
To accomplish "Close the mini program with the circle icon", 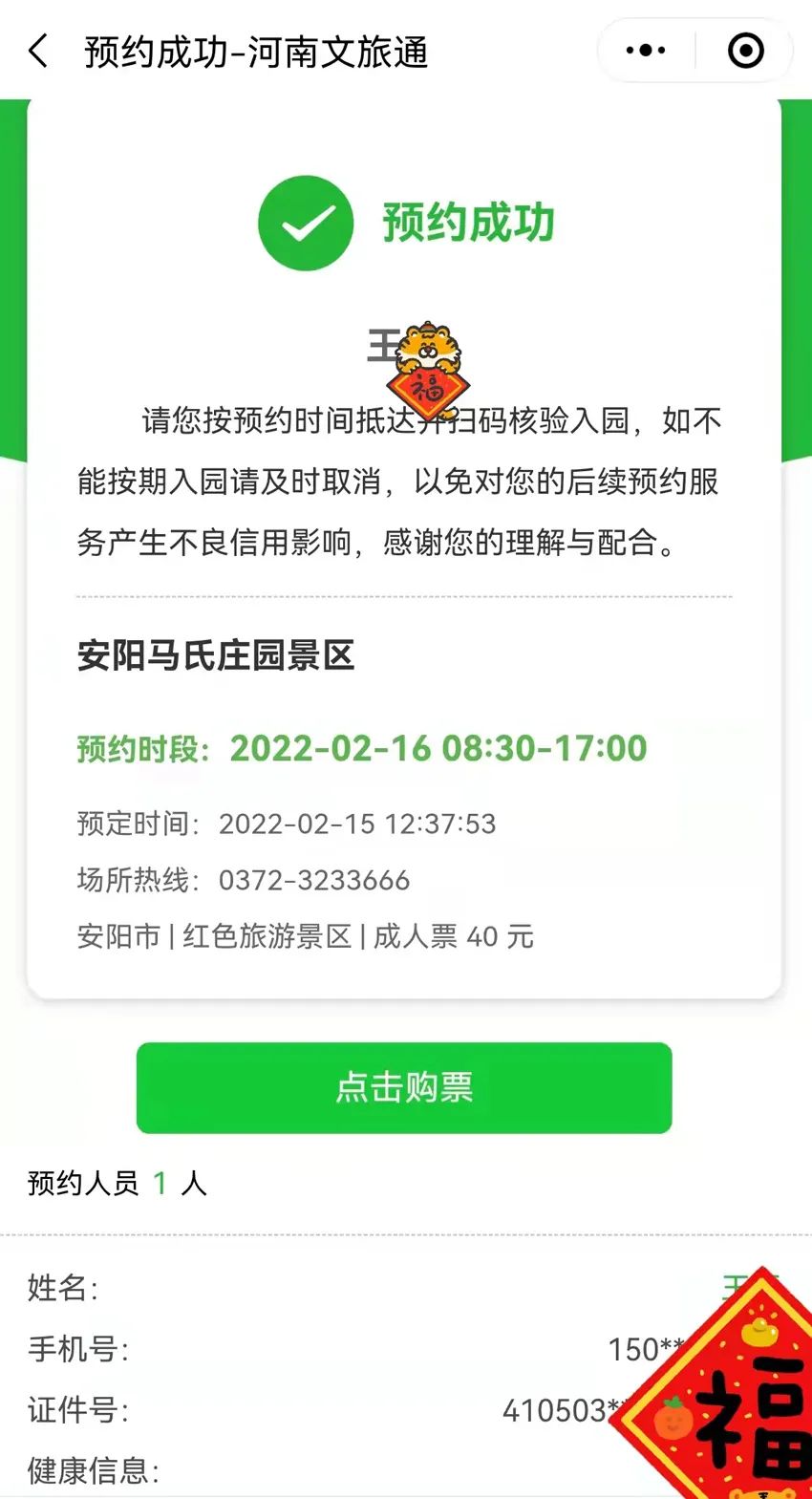I will coord(745,51).
